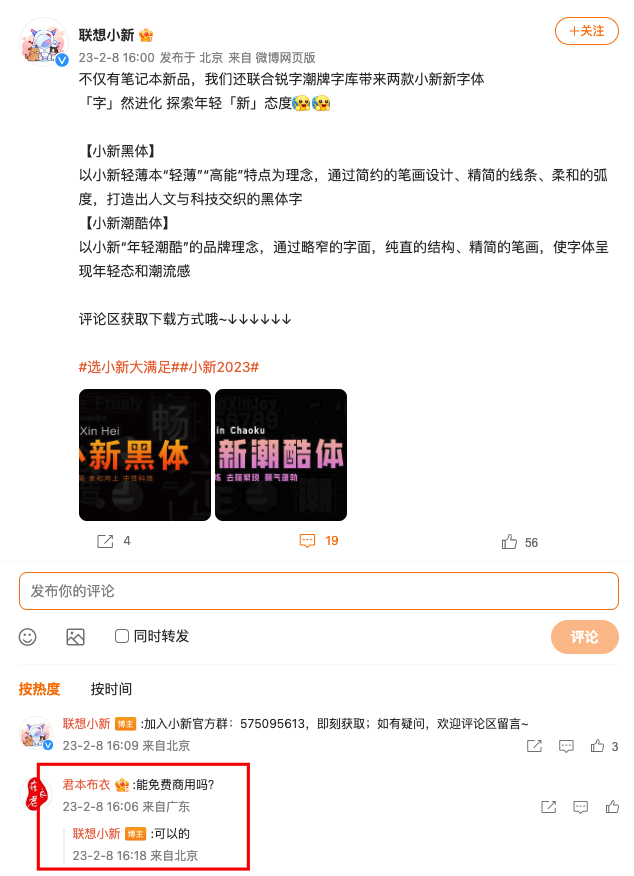
Task: Open the 小新黑体 image thumbnail
Action: click(145, 455)
